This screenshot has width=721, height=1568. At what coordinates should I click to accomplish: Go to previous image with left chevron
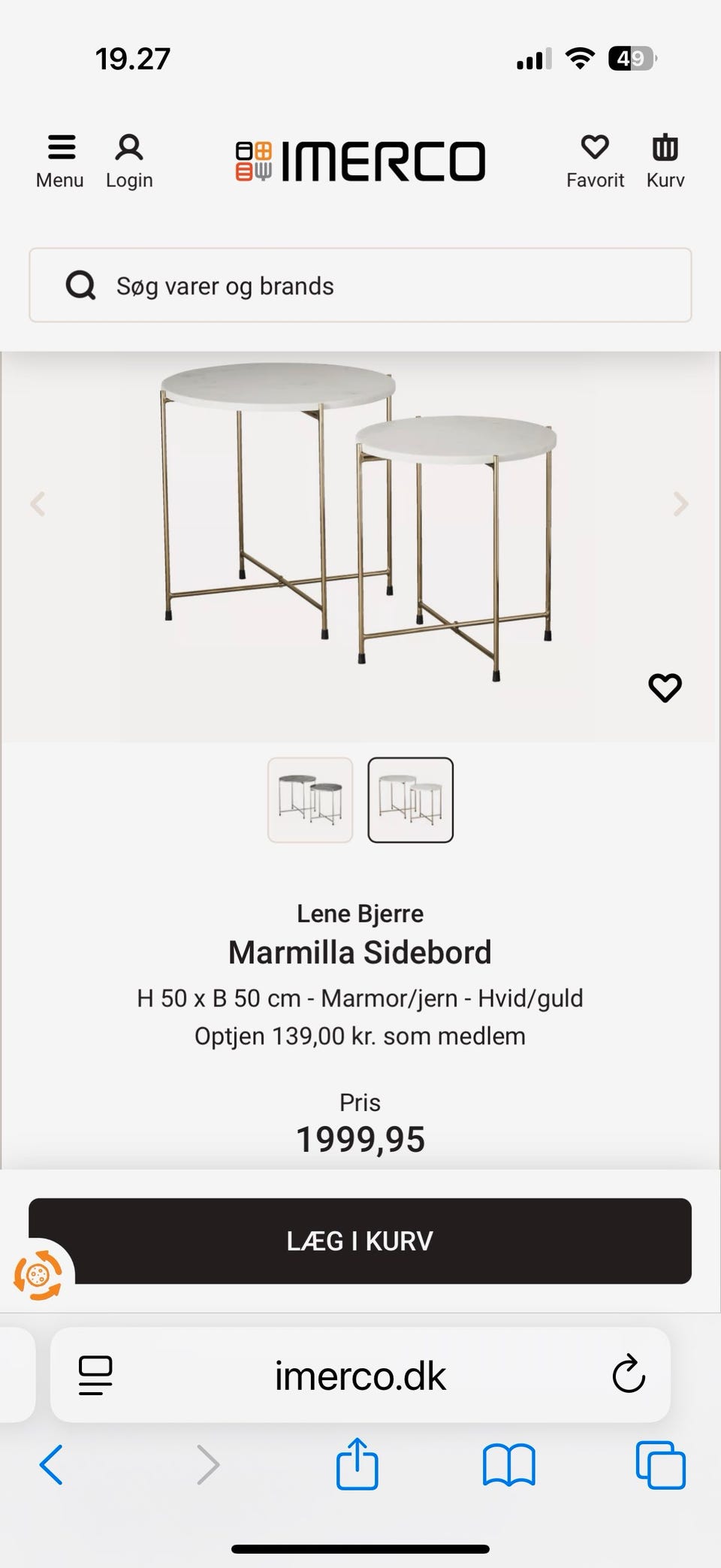[x=40, y=503]
